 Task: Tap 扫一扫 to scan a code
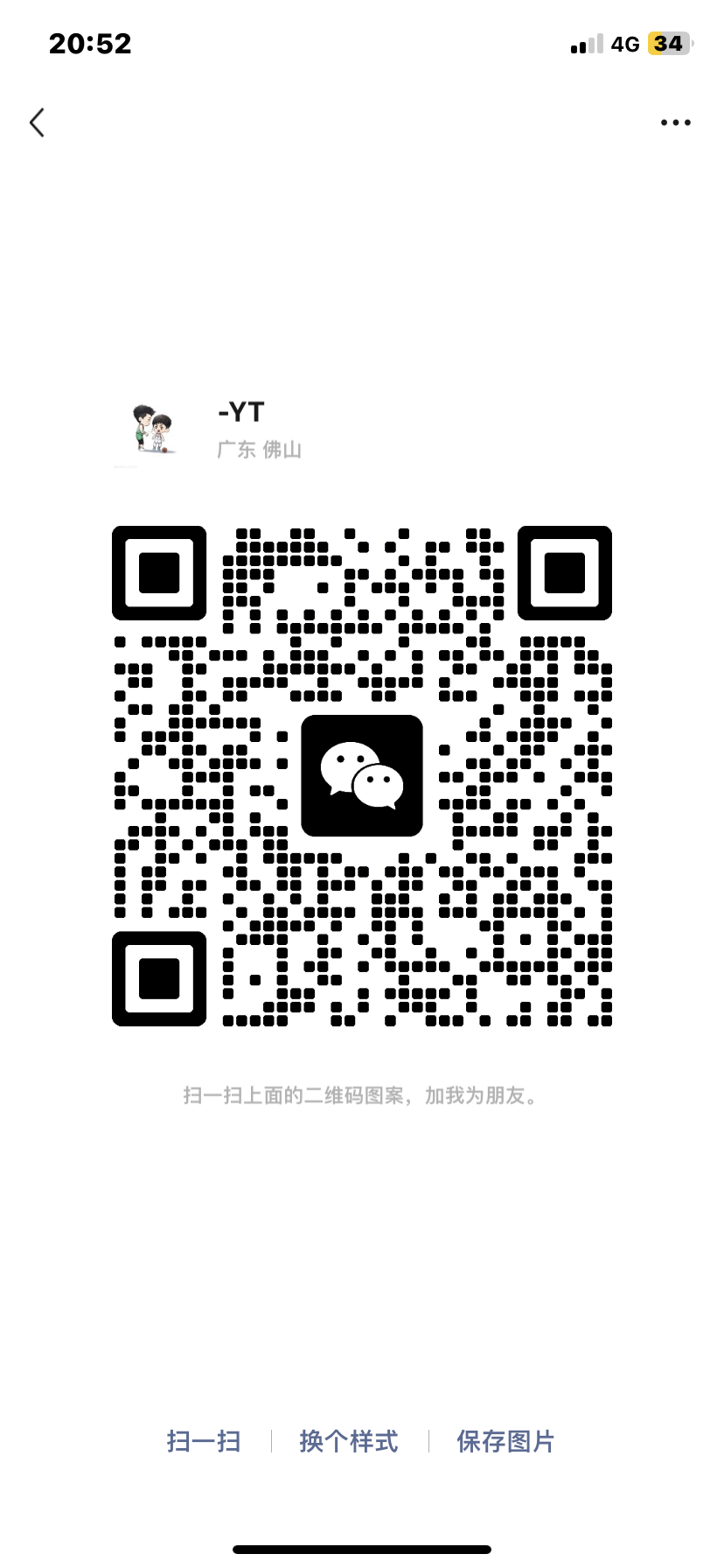click(204, 1441)
